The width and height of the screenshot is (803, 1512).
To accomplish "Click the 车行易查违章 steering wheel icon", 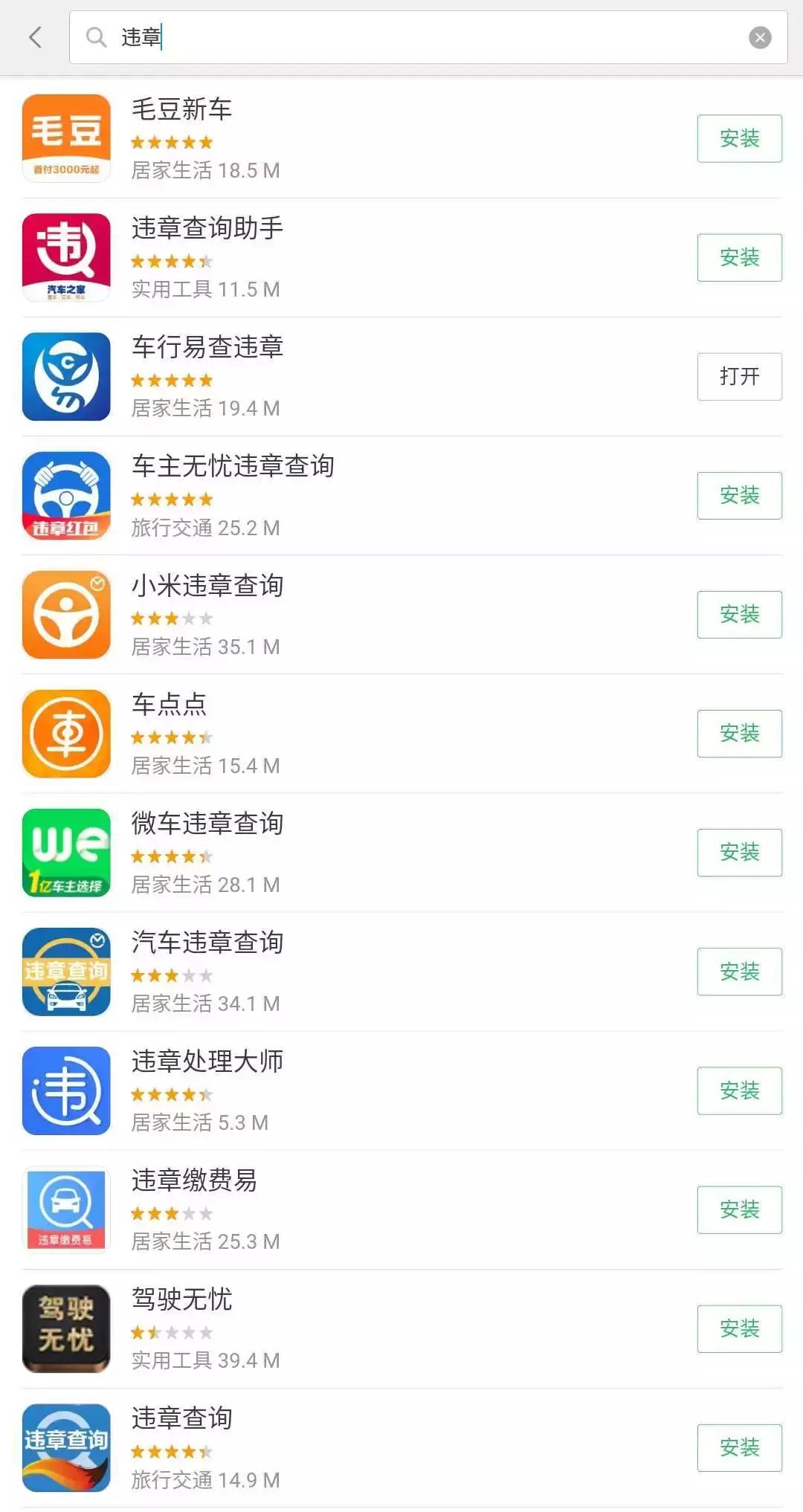I will [65, 376].
